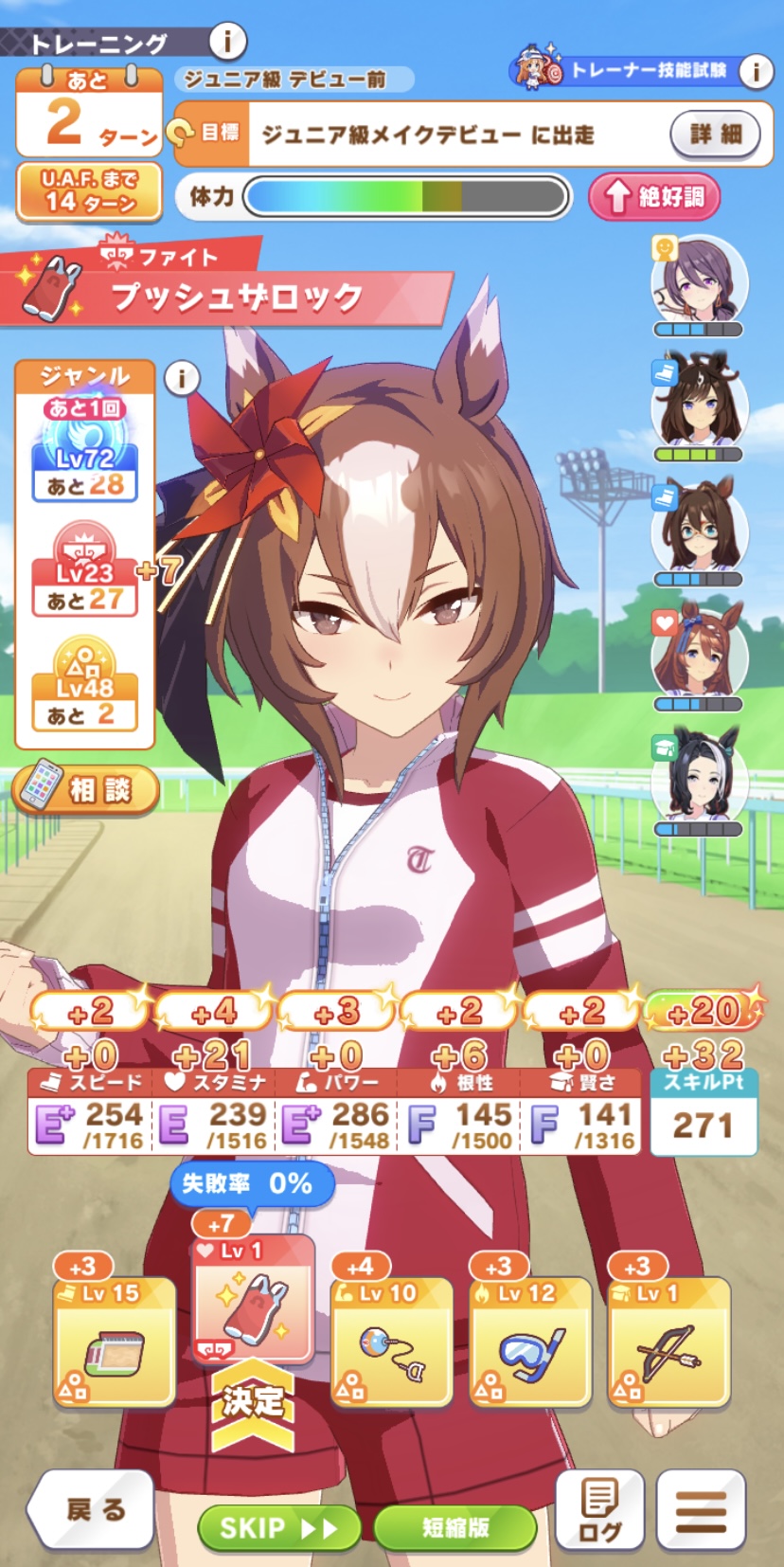Viewport: 784px width, 1567px height.
Task: Select the Lv 12 guts training
Action: pos(530,1339)
